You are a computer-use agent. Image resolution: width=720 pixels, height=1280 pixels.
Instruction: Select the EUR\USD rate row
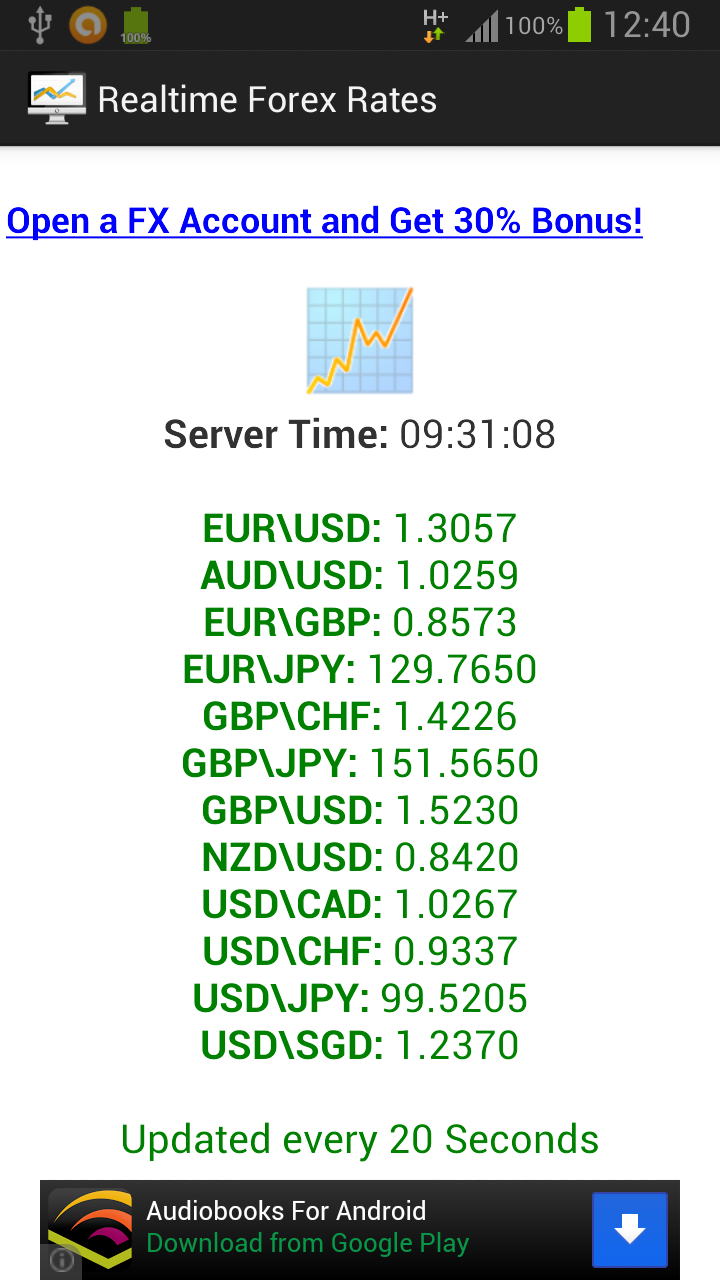tap(359, 528)
